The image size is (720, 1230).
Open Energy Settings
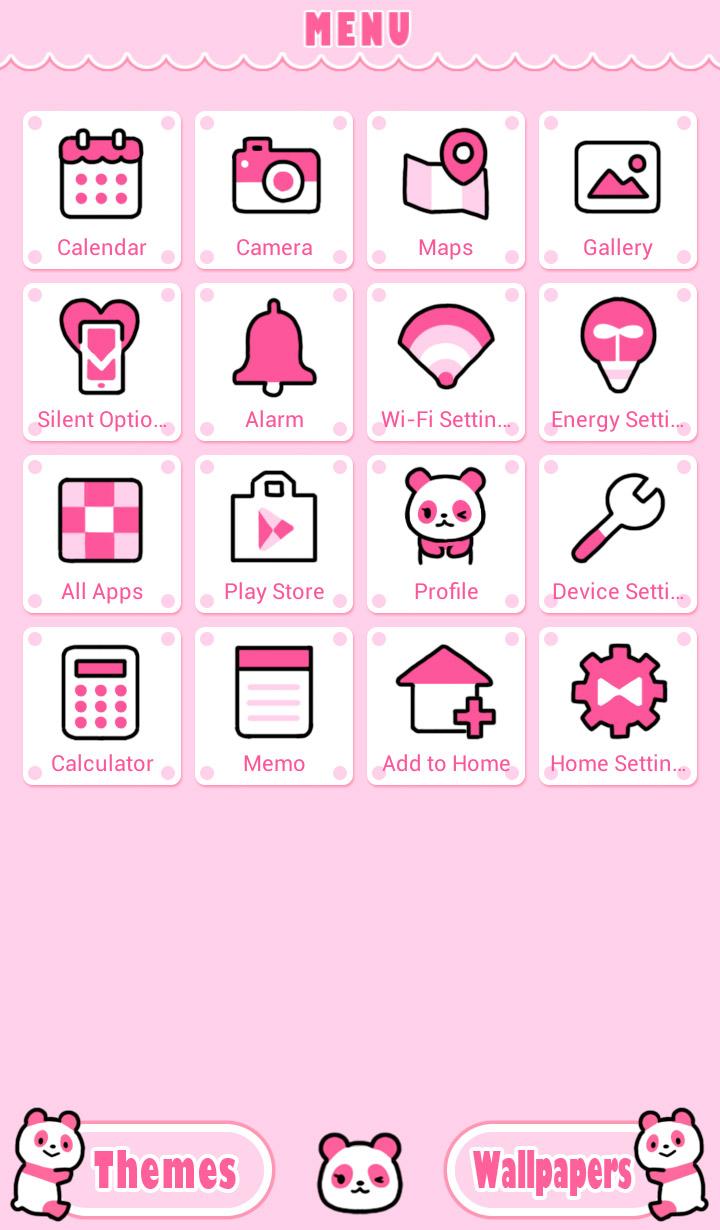click(618, 362)
